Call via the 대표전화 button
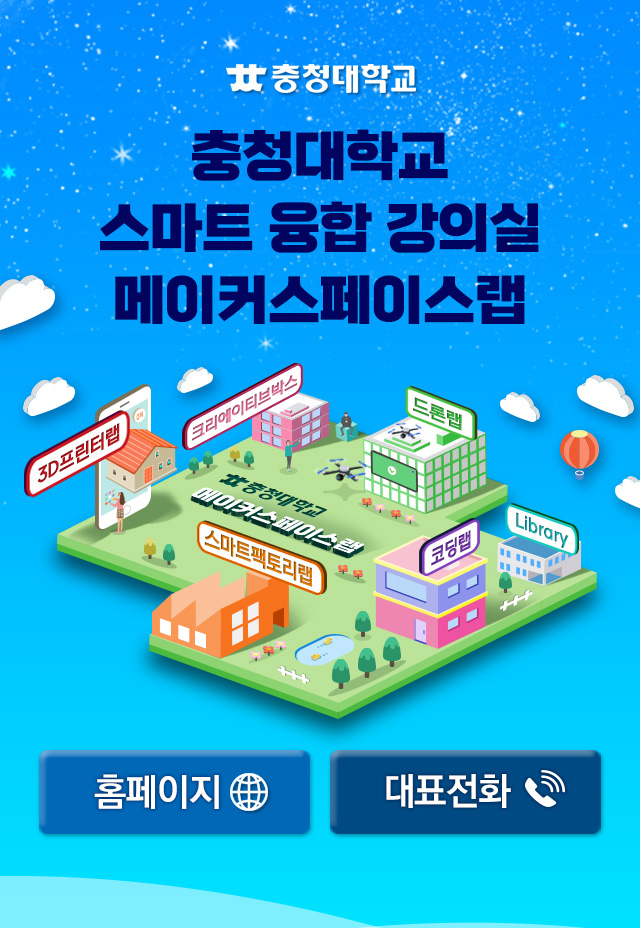This screenshot has width=640, height=928. coord(466,791)
